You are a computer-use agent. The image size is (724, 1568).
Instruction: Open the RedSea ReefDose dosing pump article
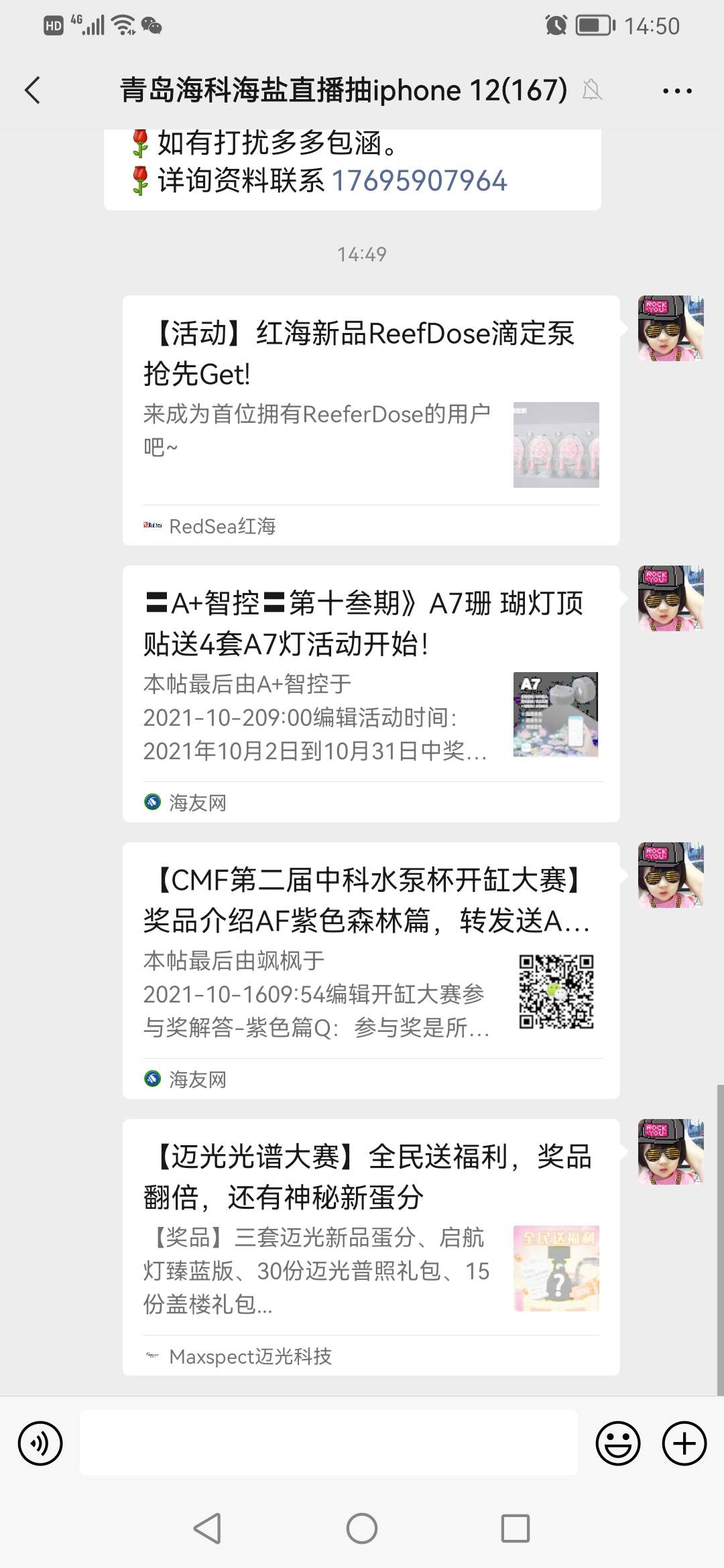pos(371,402)
